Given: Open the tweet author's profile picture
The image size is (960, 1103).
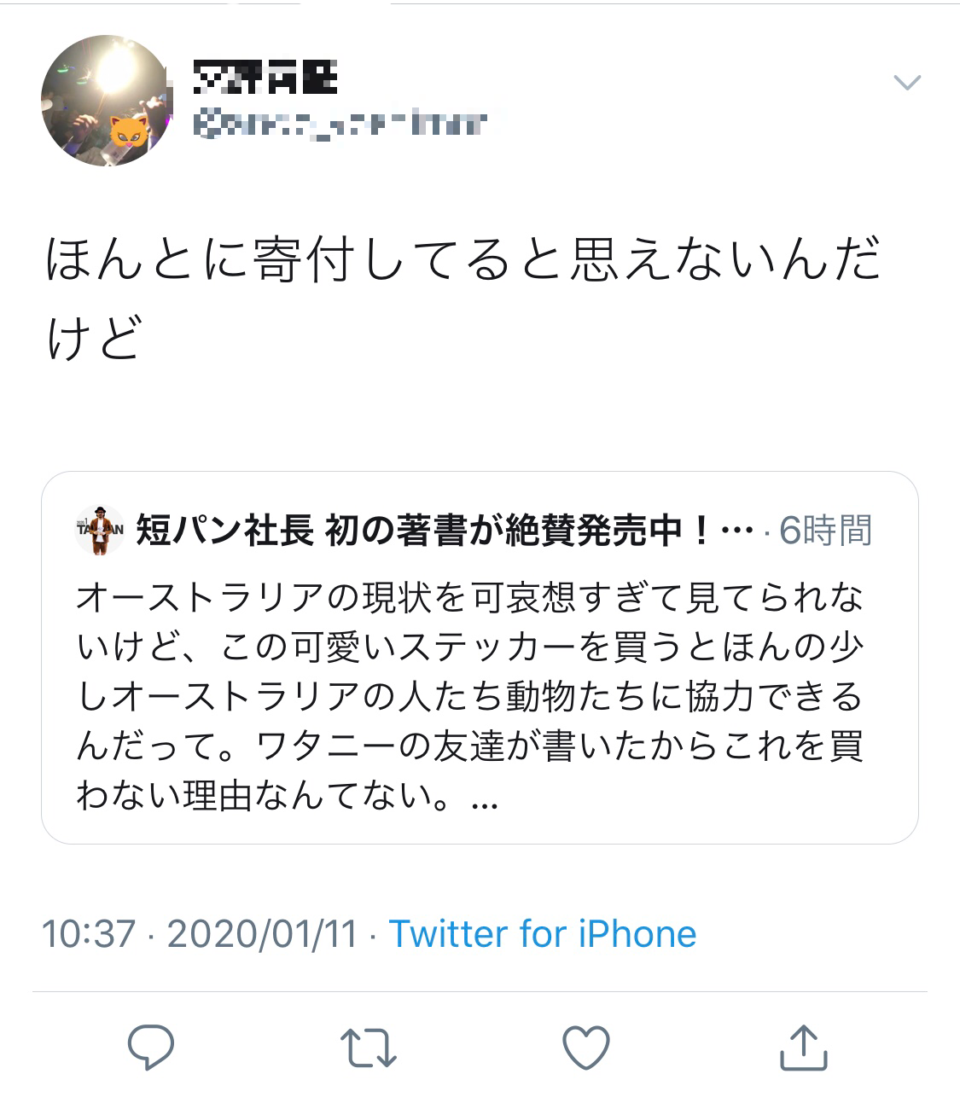Looking at the screenshot, I should coord(107,101).
